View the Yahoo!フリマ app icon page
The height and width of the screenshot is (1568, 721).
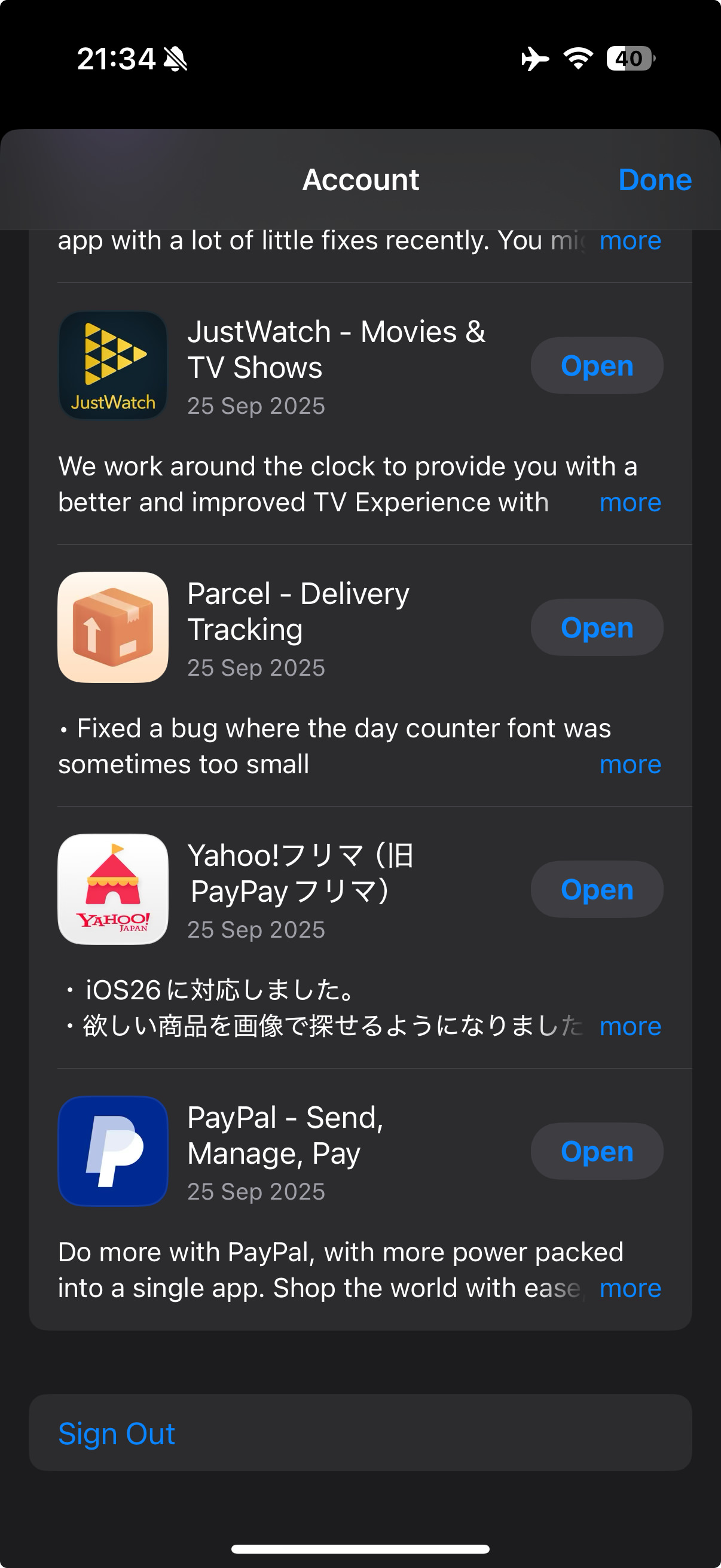pos(113,889)
